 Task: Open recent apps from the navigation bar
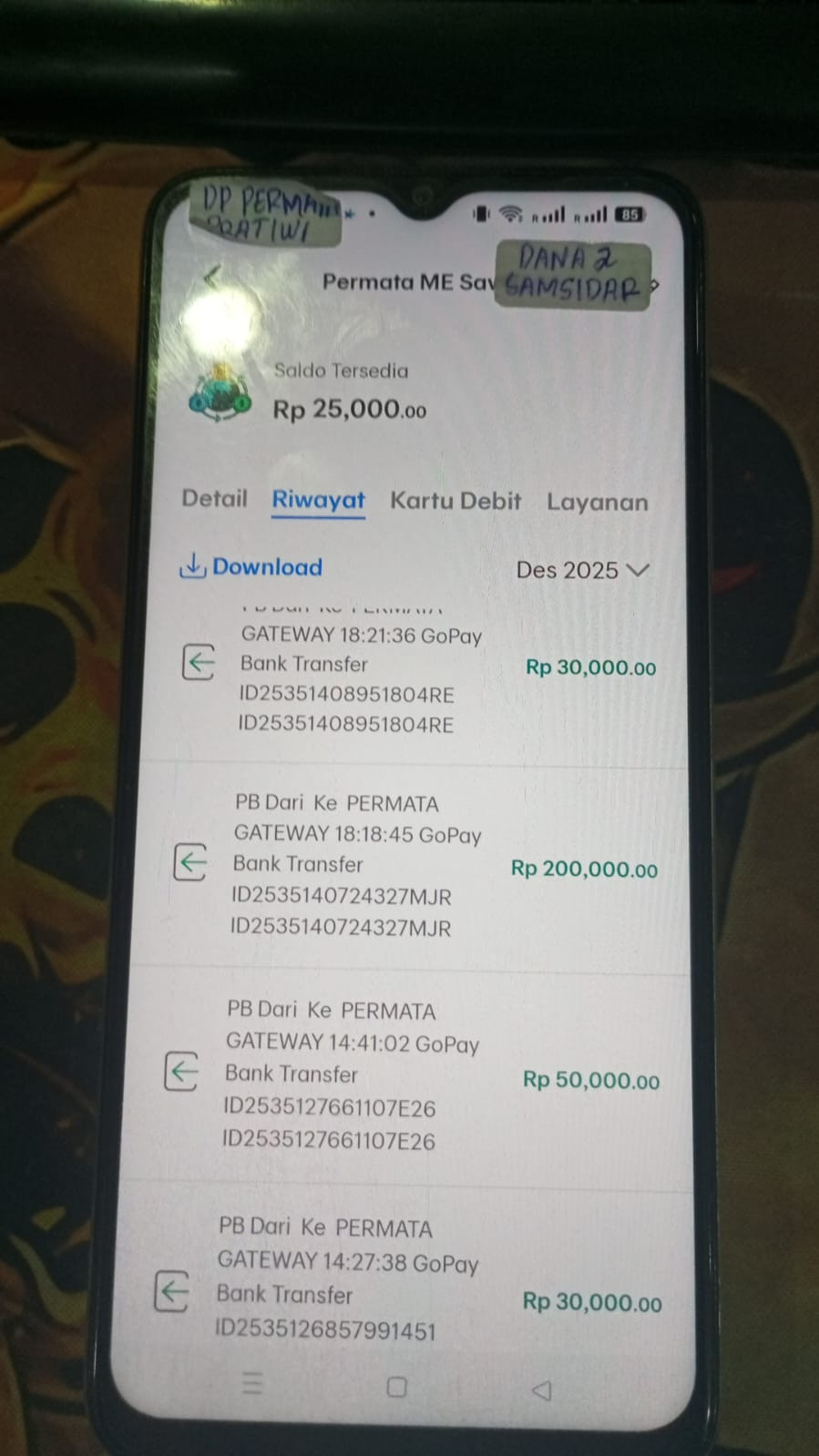click(x=252, y=1383)
